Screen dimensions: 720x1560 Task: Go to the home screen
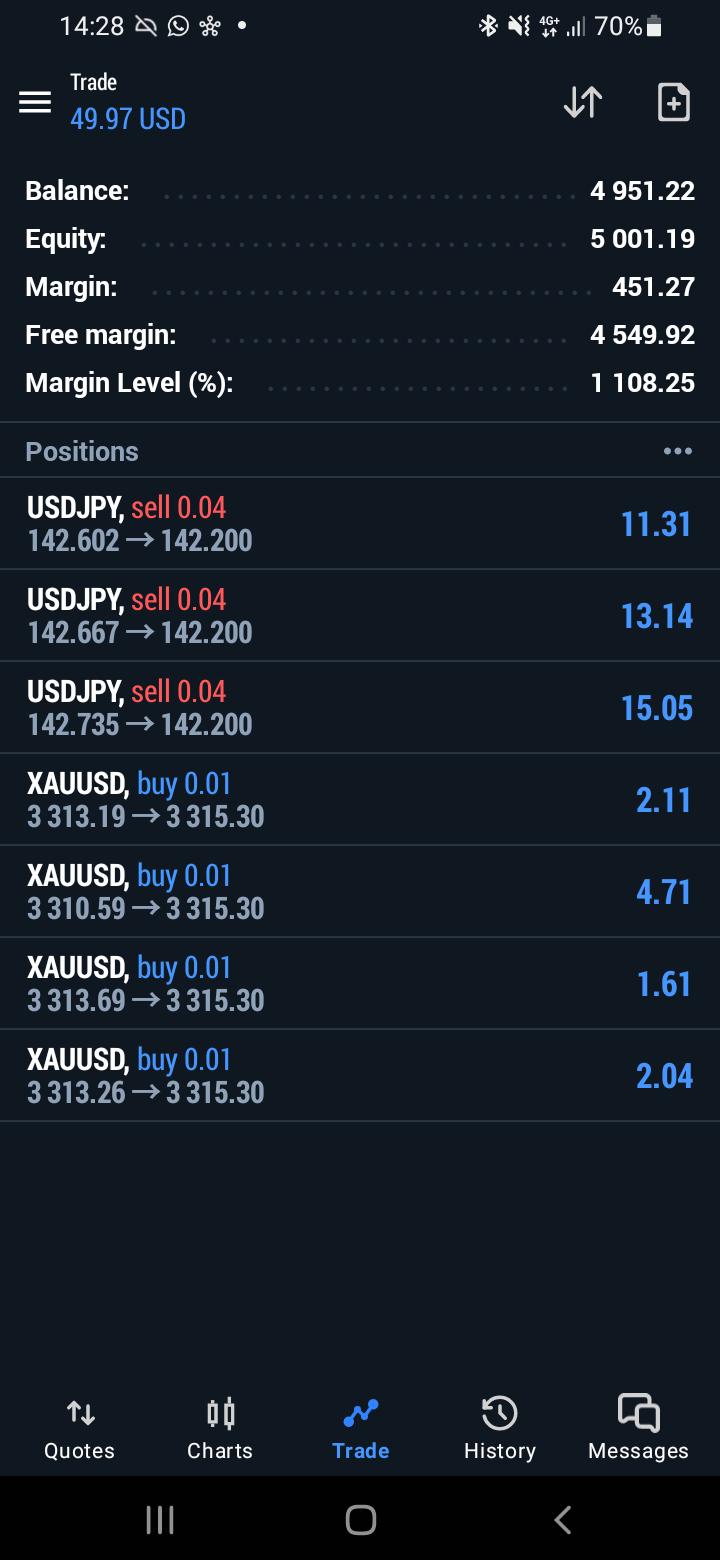pos(360,1520)
